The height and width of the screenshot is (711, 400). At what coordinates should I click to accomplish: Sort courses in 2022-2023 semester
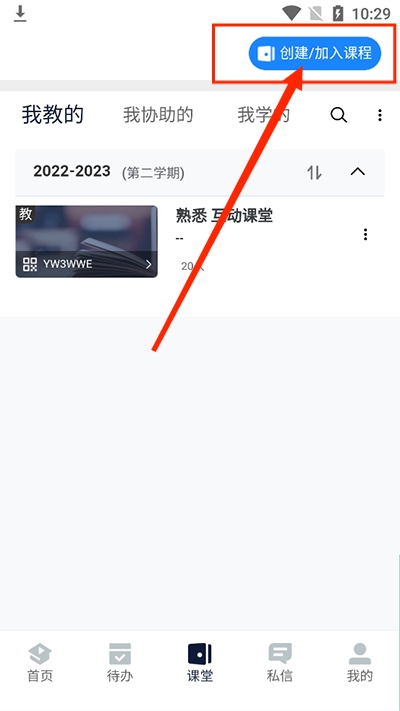(314, 172)
